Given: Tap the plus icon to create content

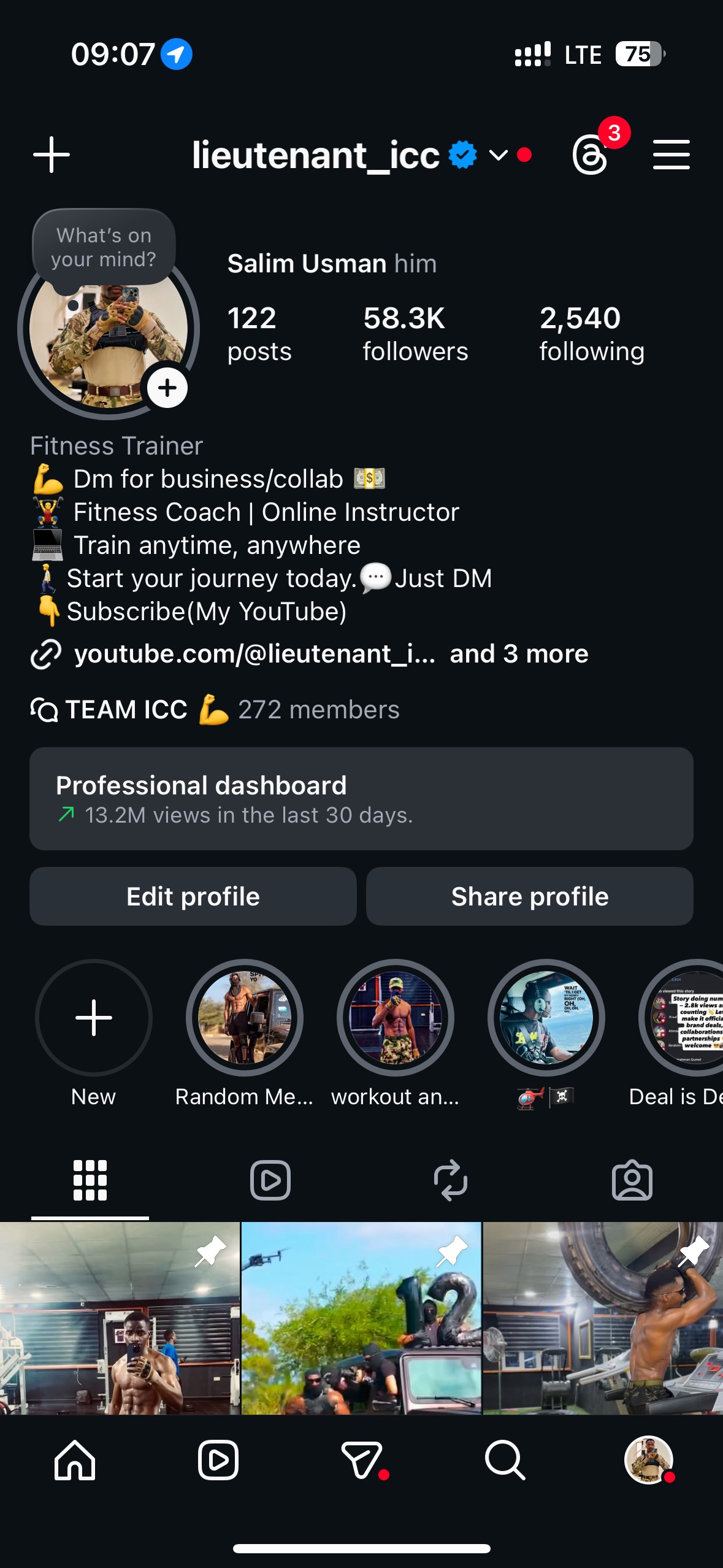Looking at the screenshot, I should click(52, 155).
